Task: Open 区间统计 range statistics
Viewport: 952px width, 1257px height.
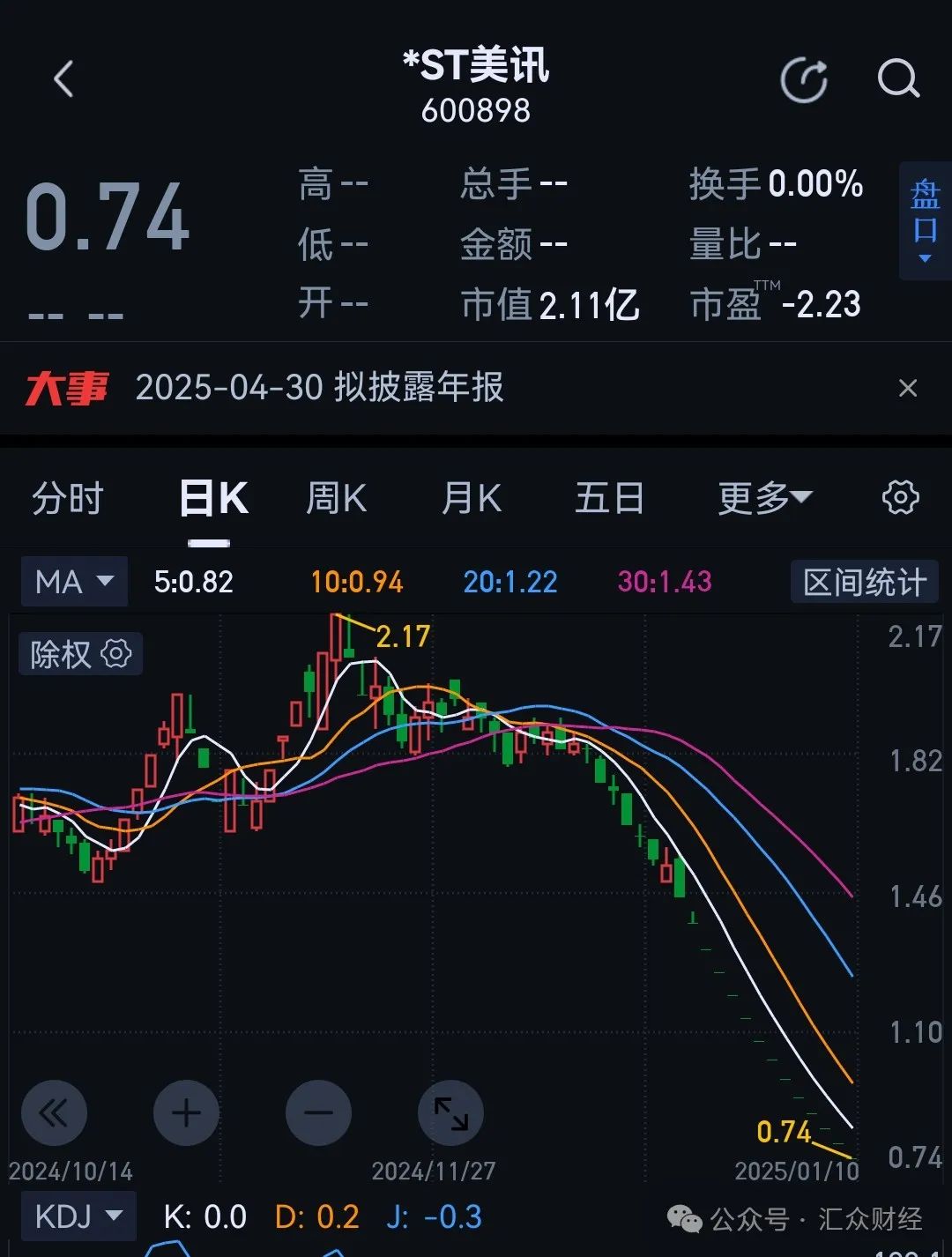Action: 865,582
